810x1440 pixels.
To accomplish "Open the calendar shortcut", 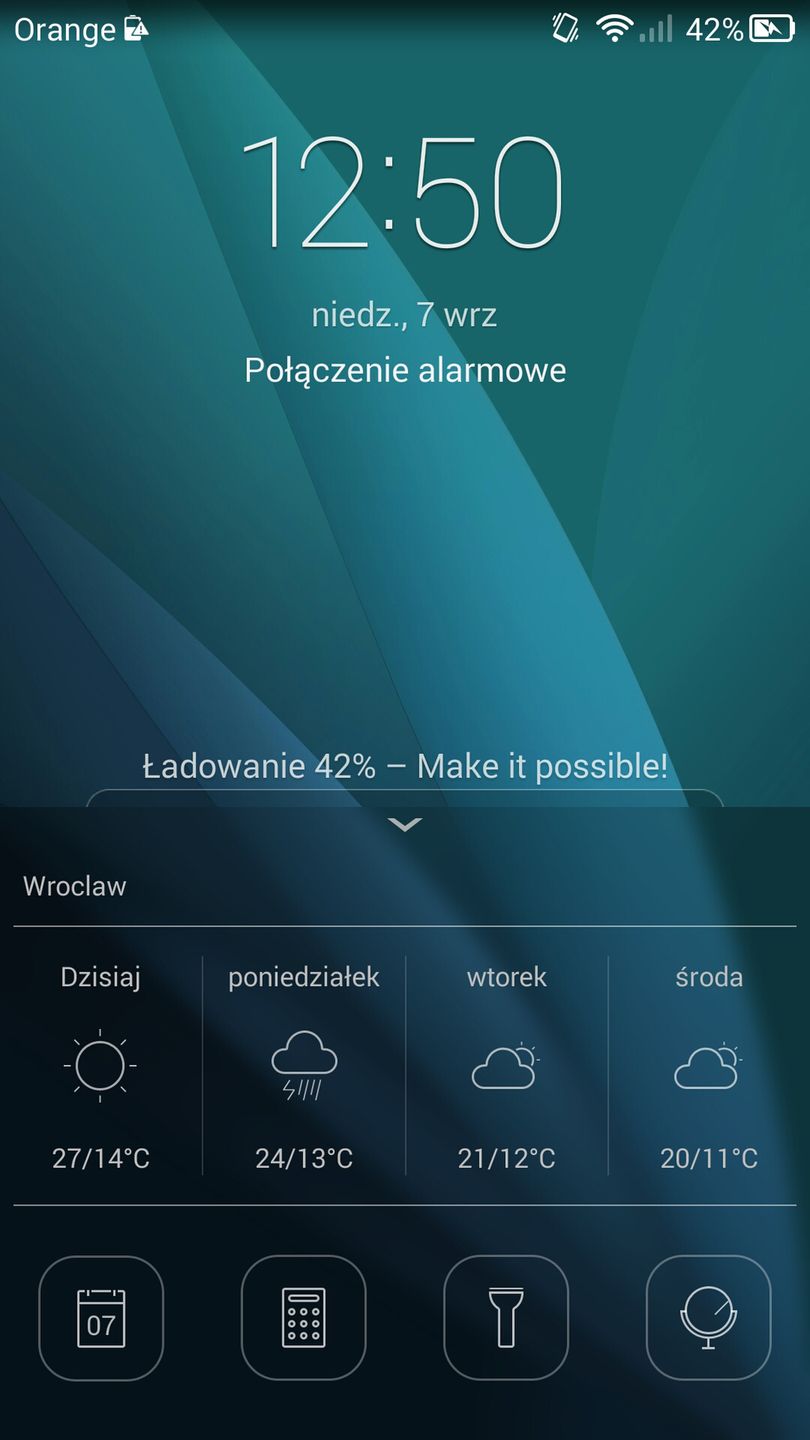I will tap(101, 1318).
